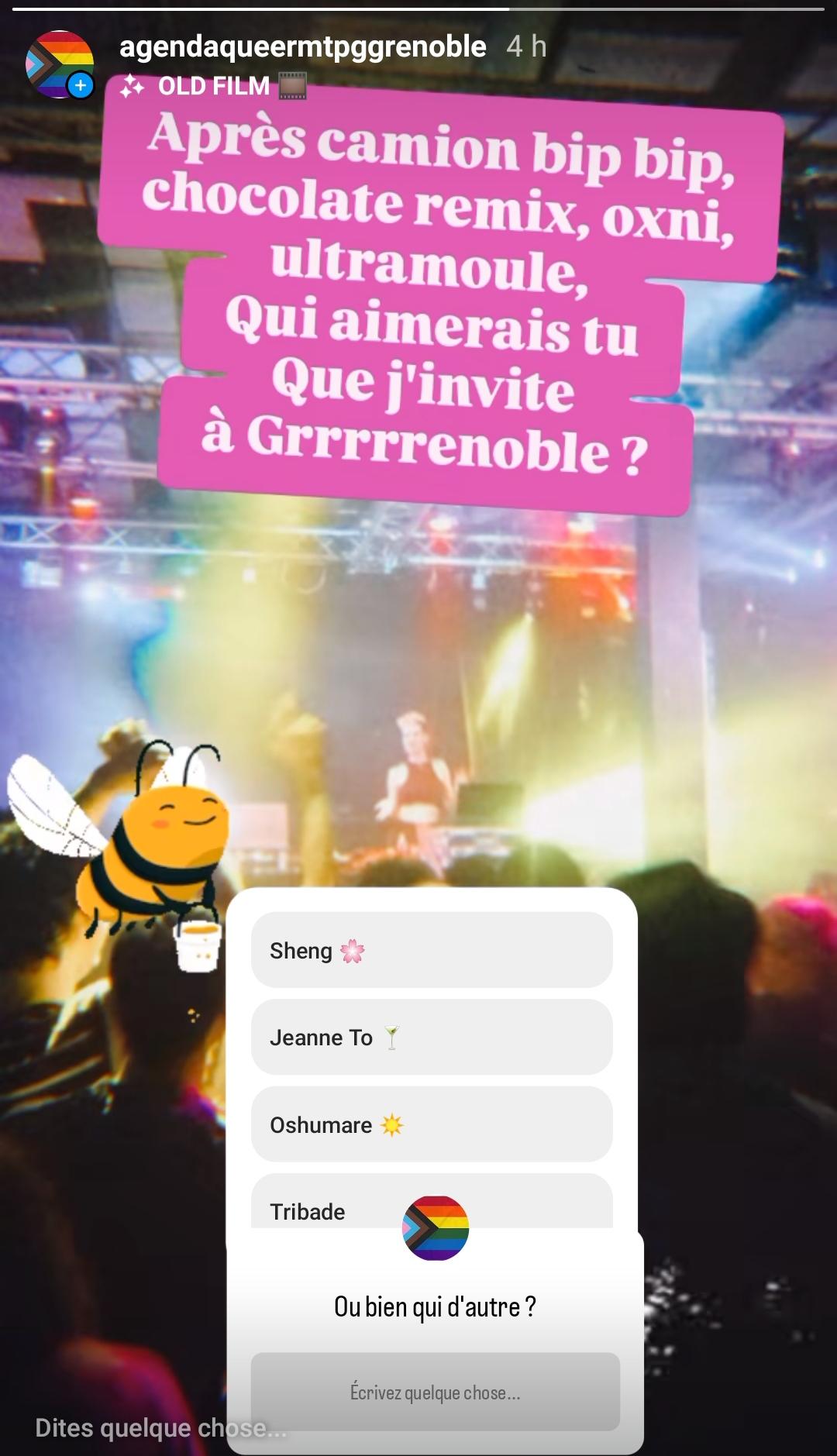Vote for Sheng in the poll
This screenshot has width=837, height=1456.
click(432, 950)
